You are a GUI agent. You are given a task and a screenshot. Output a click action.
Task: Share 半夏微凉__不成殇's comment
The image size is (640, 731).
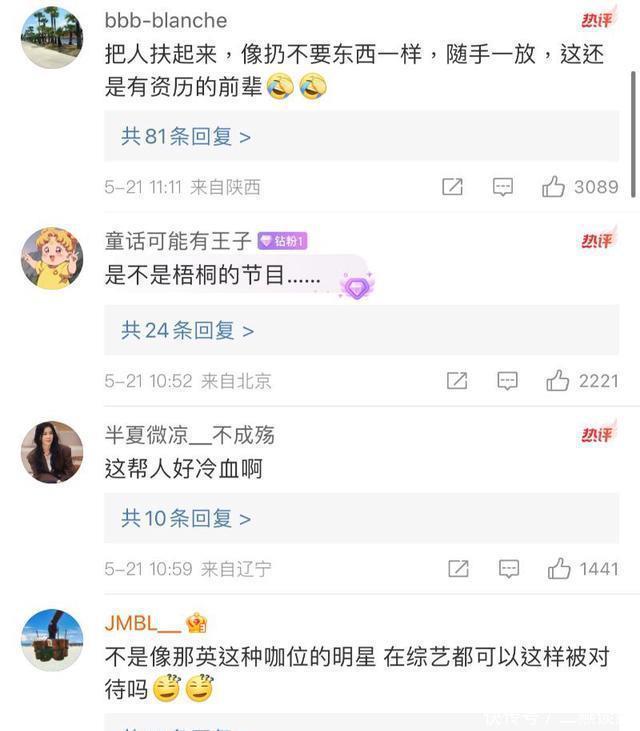[x=458, y=569]
